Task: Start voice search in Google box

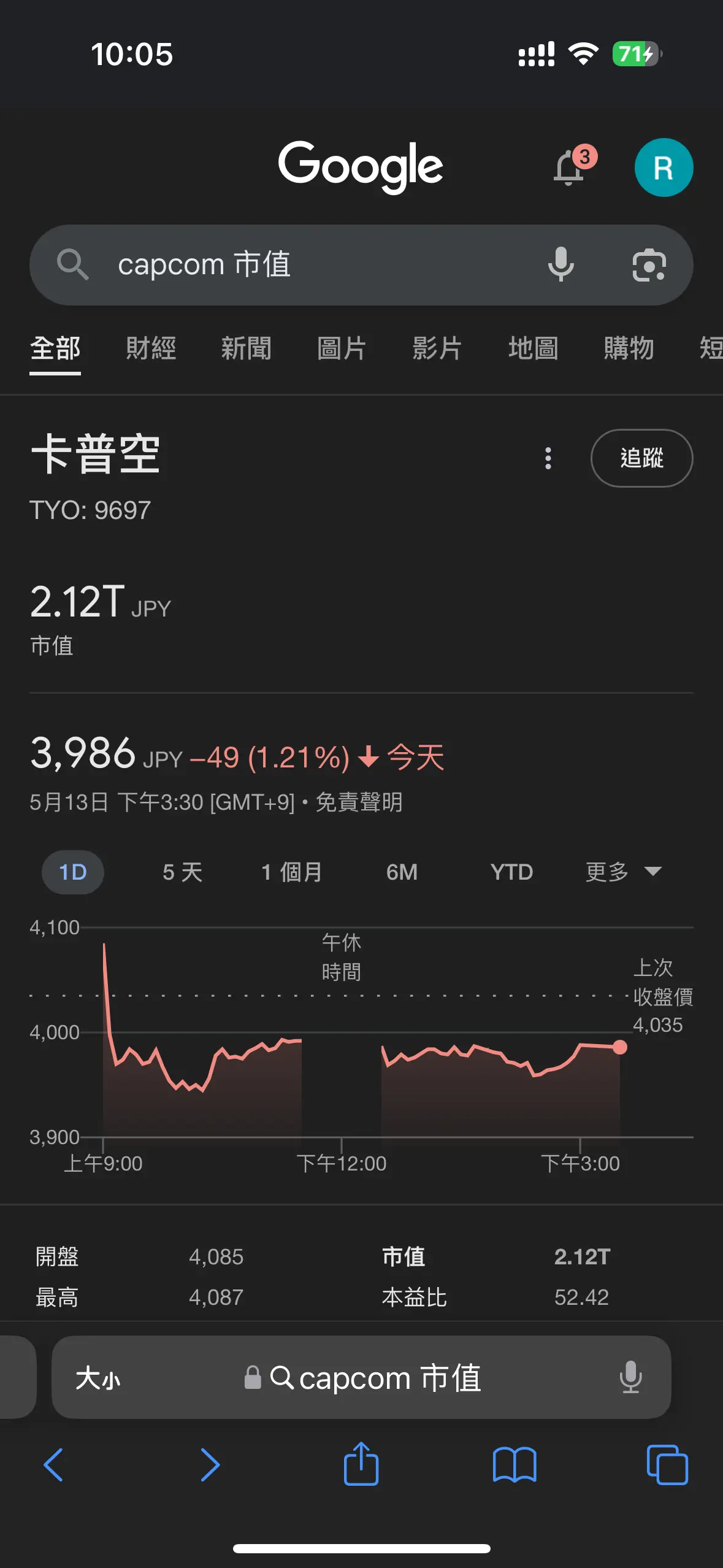Action: tap(560, 265)
